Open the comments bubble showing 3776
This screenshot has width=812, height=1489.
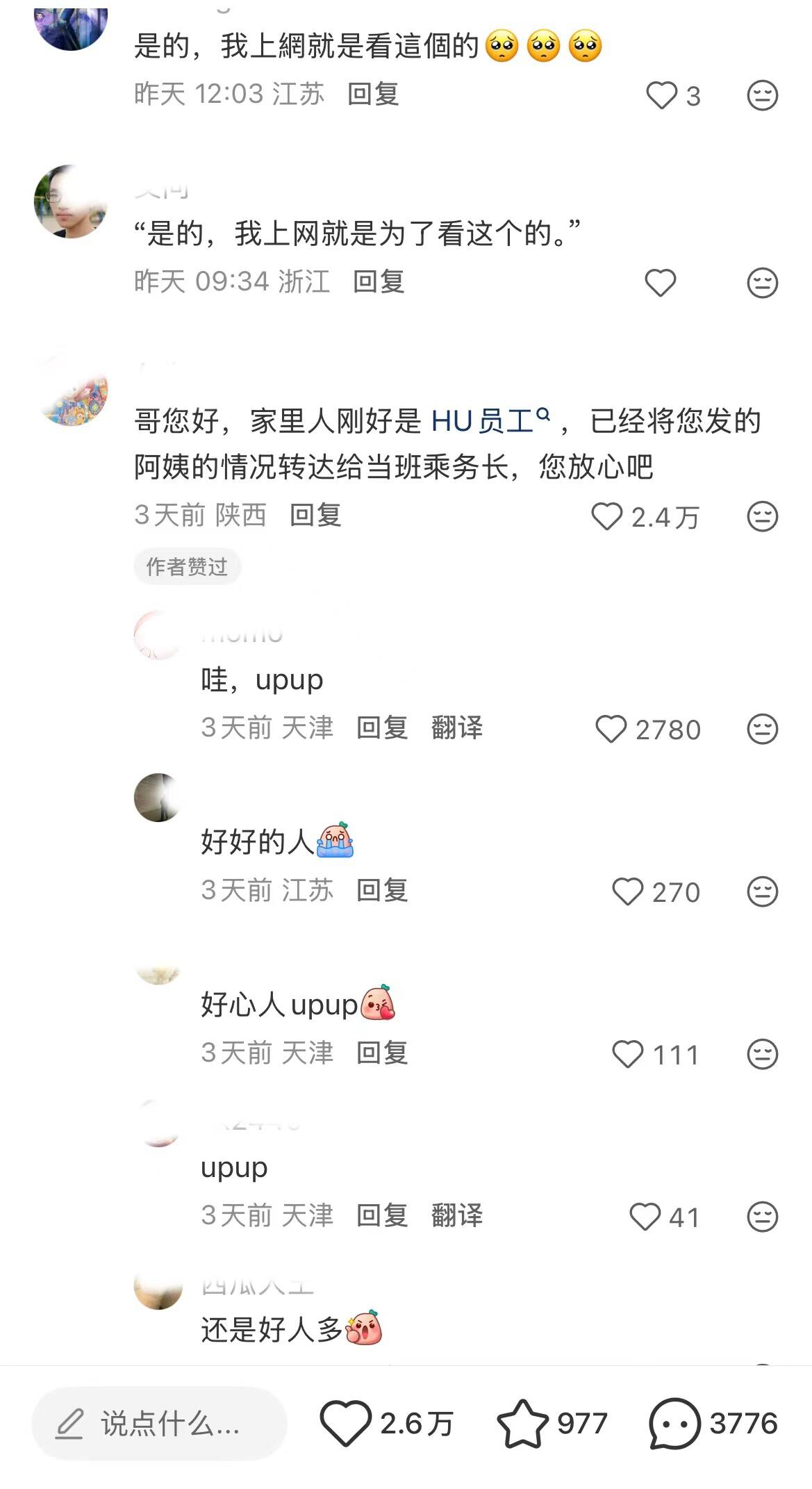pyautogui.click(x=674, y=1424)
